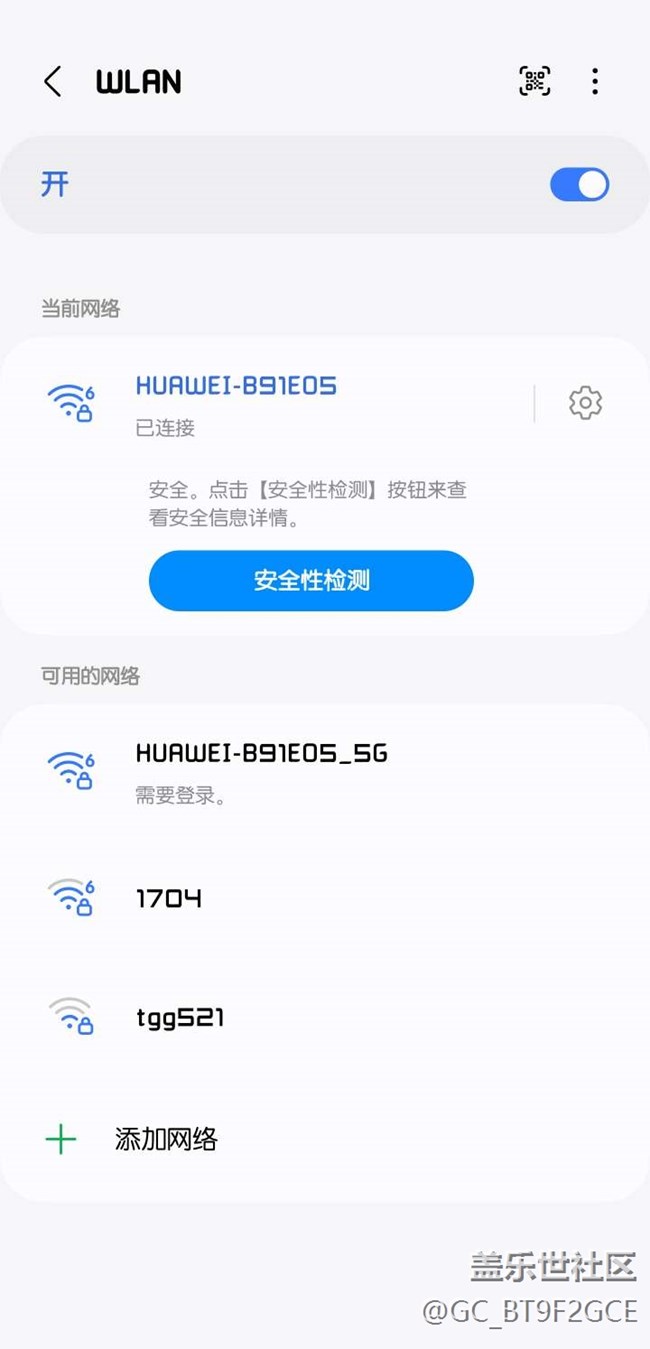650x1349 pixels.
Task: Turn off the WLAN switch
Action: [579, 185]
